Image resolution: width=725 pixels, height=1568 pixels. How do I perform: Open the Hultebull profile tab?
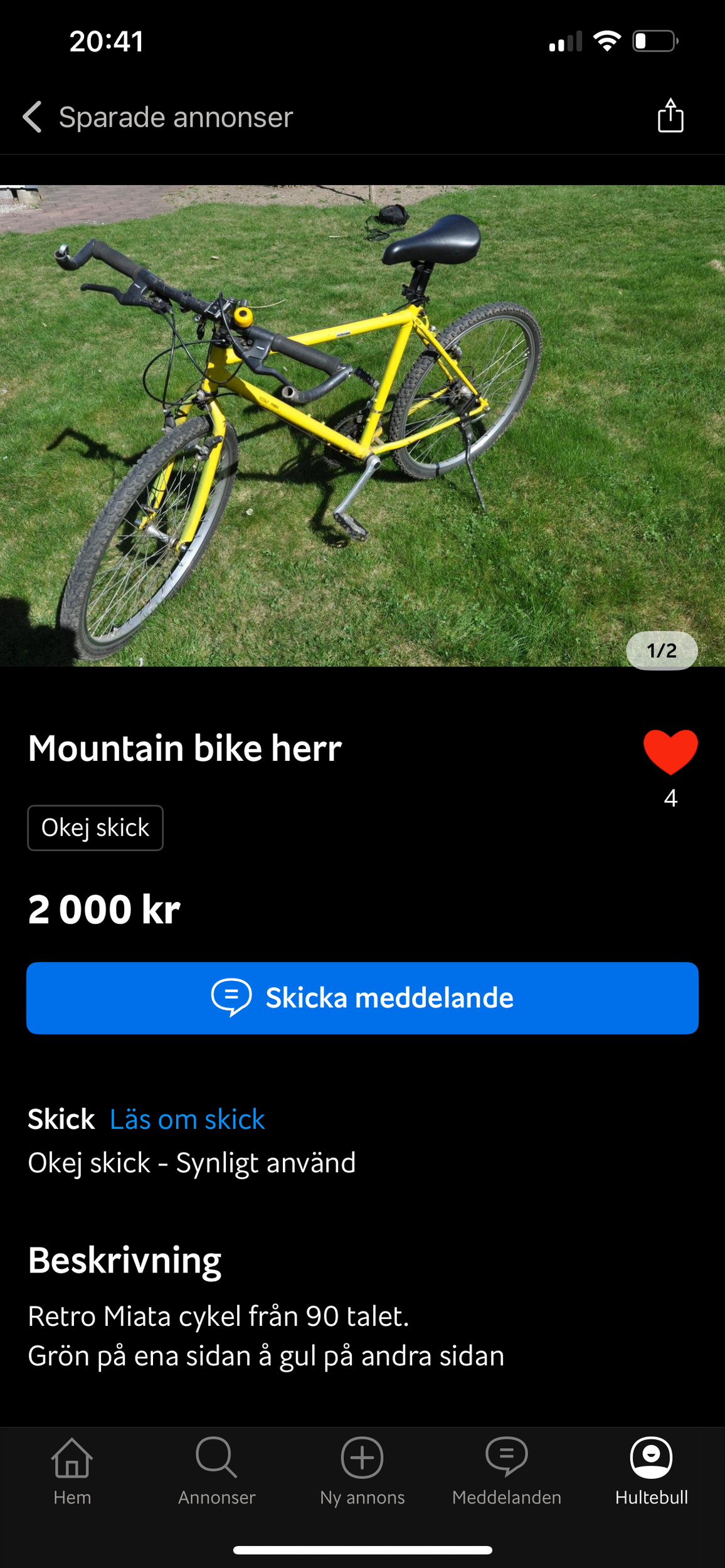(651, 1471)
